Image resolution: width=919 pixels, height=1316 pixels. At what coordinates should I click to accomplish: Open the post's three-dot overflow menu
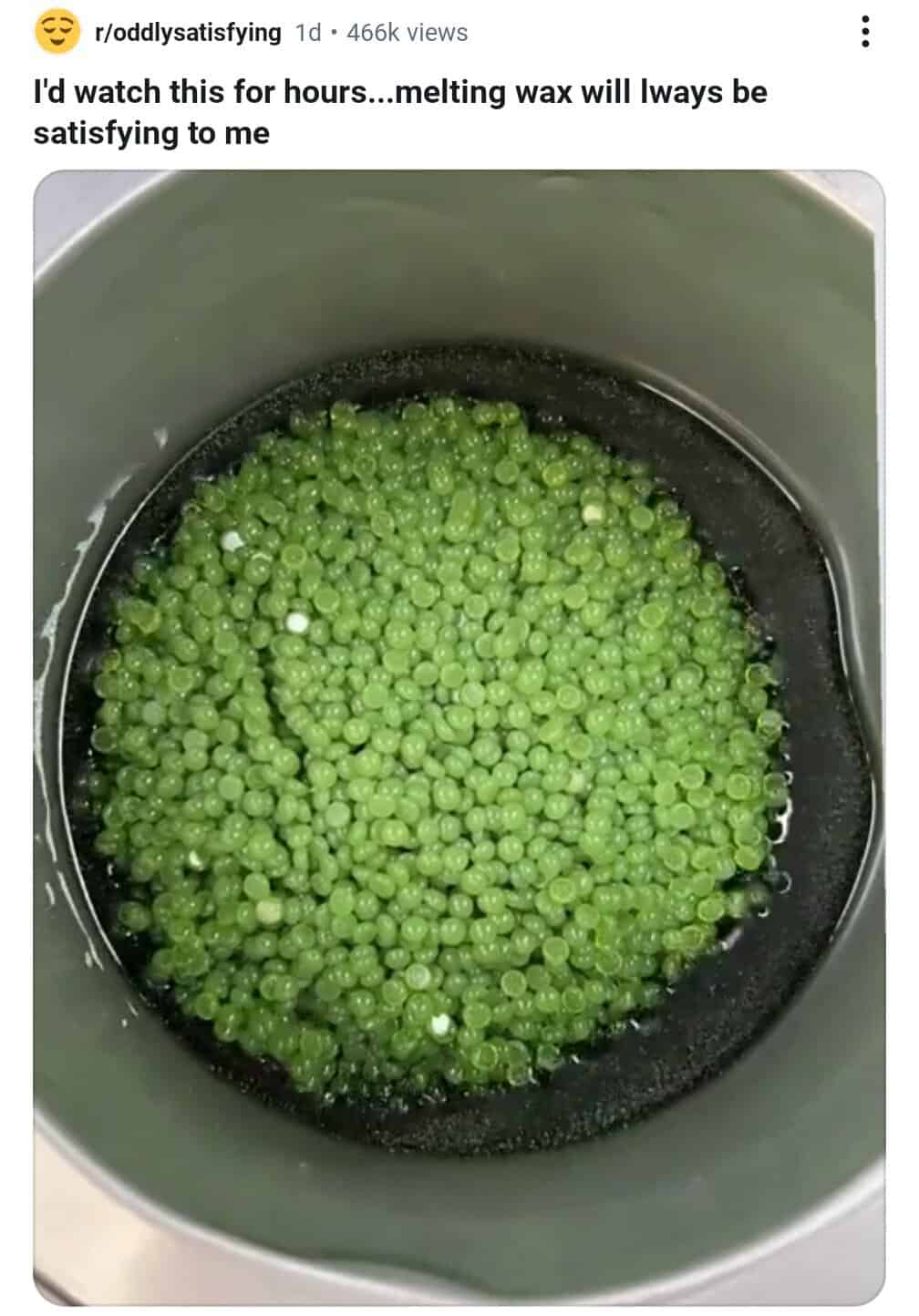tap(864, 32)
